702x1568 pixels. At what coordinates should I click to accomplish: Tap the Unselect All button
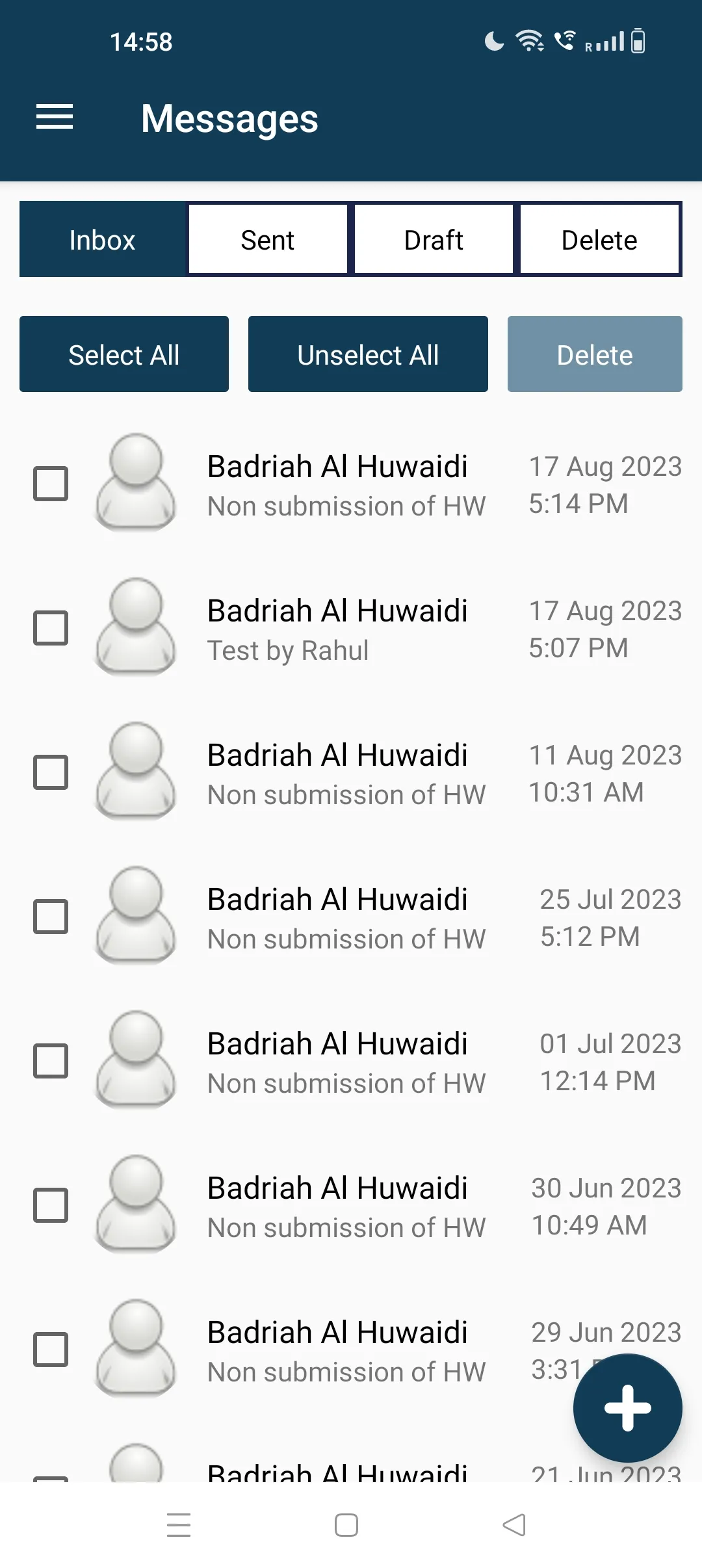368,354
